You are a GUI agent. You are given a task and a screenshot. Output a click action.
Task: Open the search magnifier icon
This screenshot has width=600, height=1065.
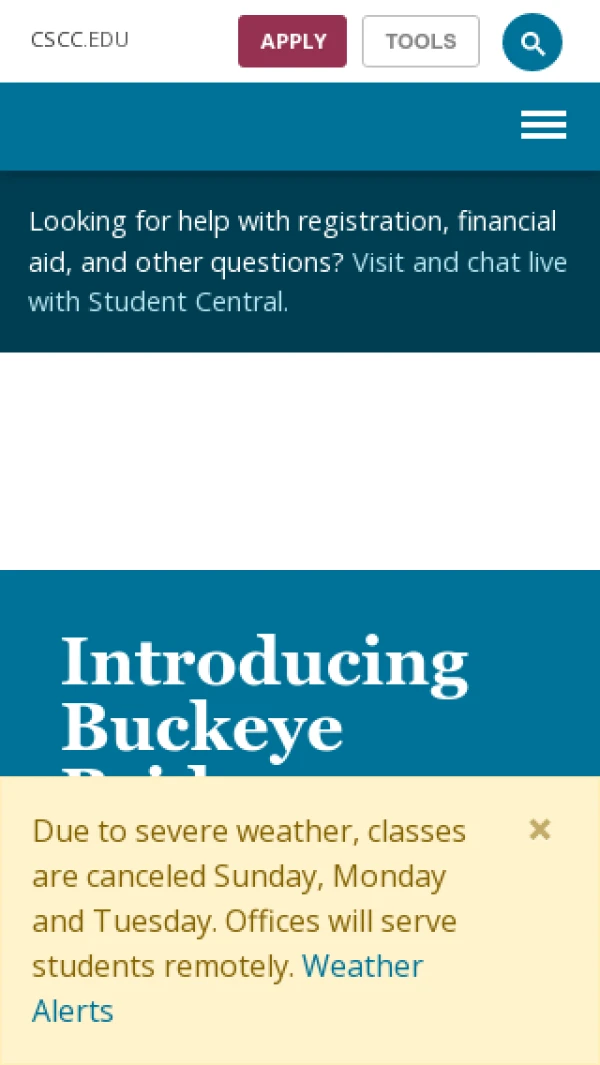[532, 42]
